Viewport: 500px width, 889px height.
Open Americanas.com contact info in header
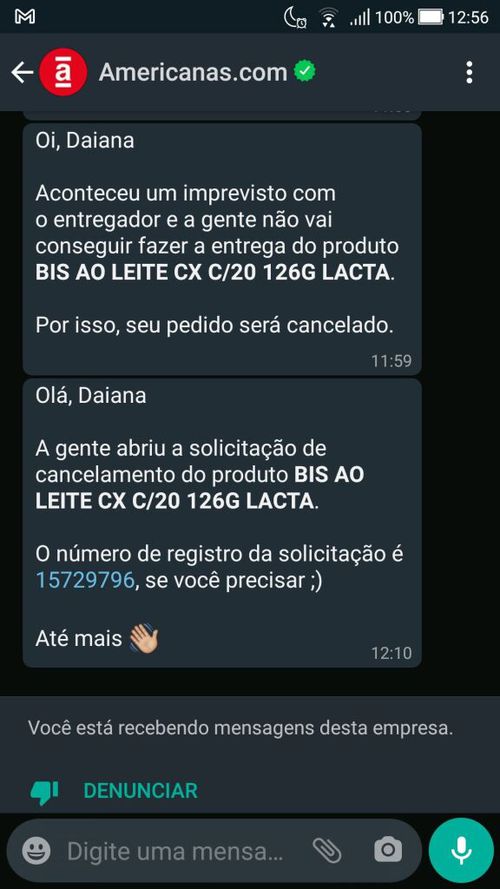click(193, 73)
